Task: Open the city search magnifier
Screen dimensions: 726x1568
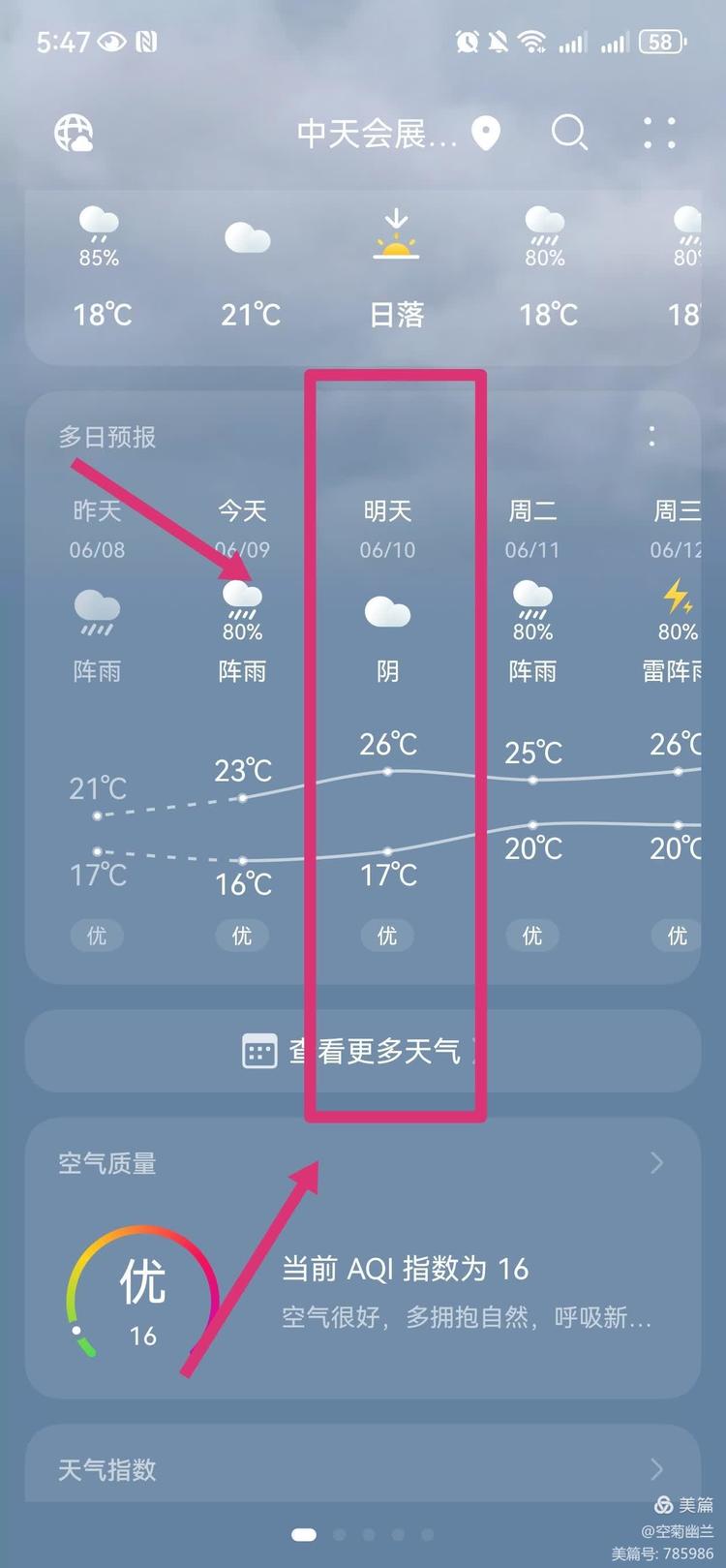Action: pyautogui.click(x=569, y=133)
